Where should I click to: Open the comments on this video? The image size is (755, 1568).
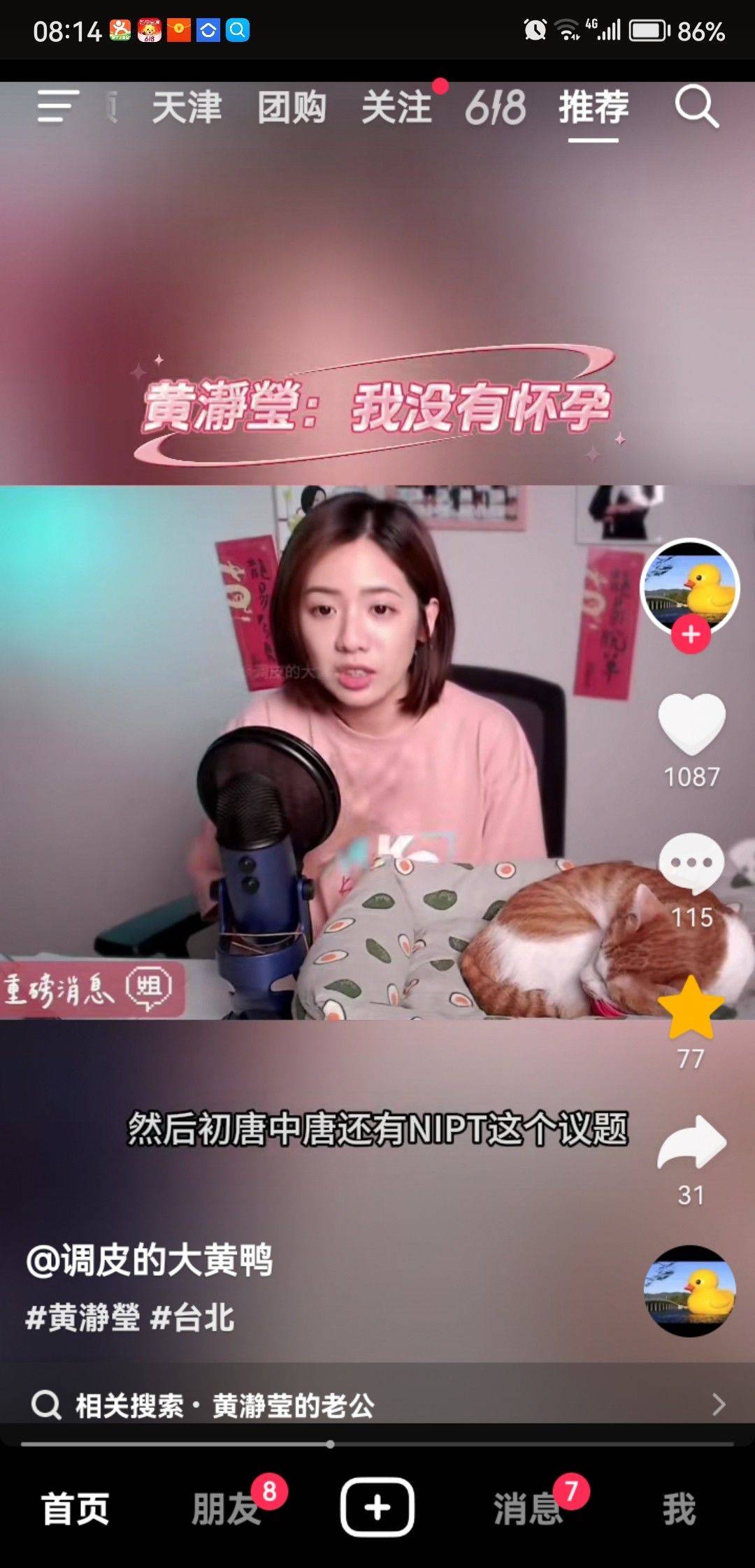point(691,864)
